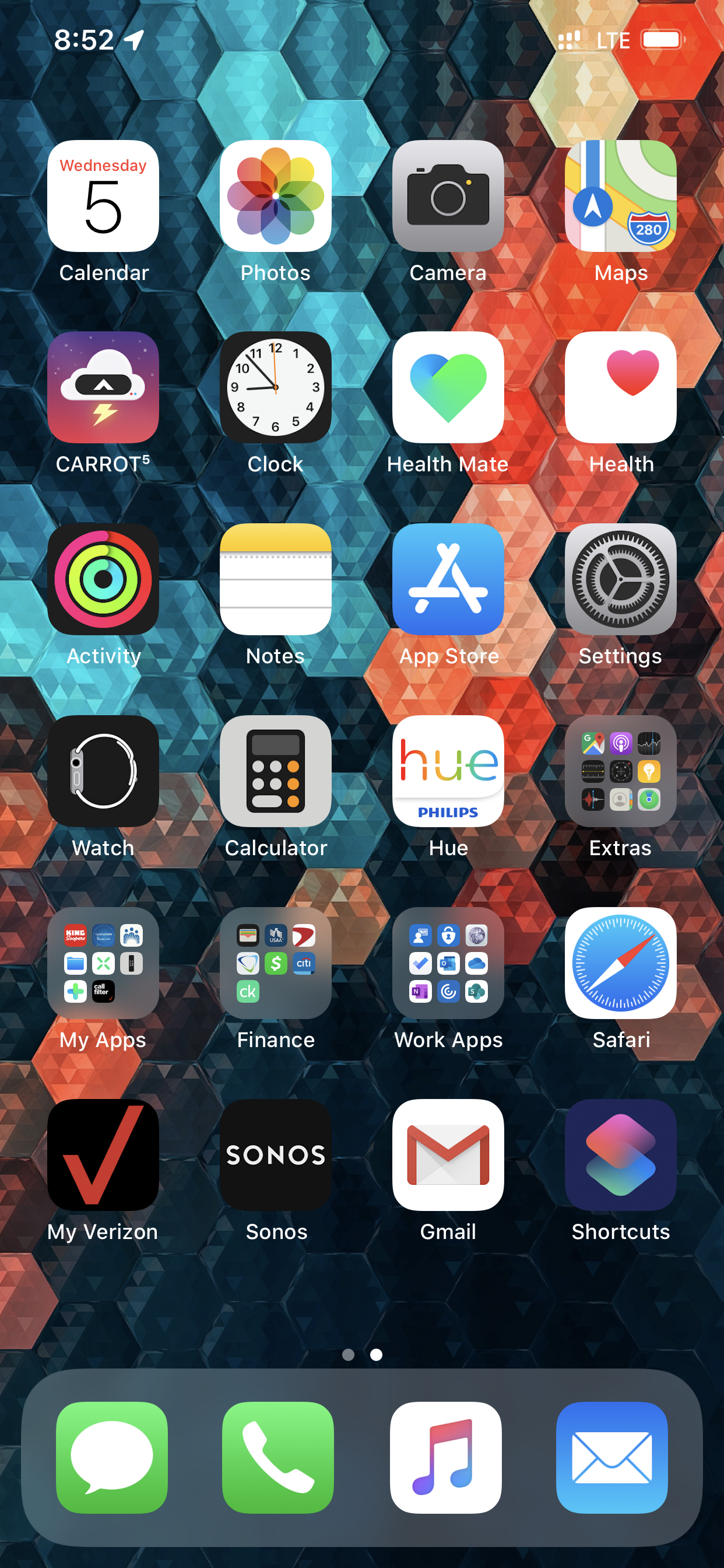The width and height of the screenshot is (724, 1568).
Task: Open the Philips Hue app
Action: point(448,771)
